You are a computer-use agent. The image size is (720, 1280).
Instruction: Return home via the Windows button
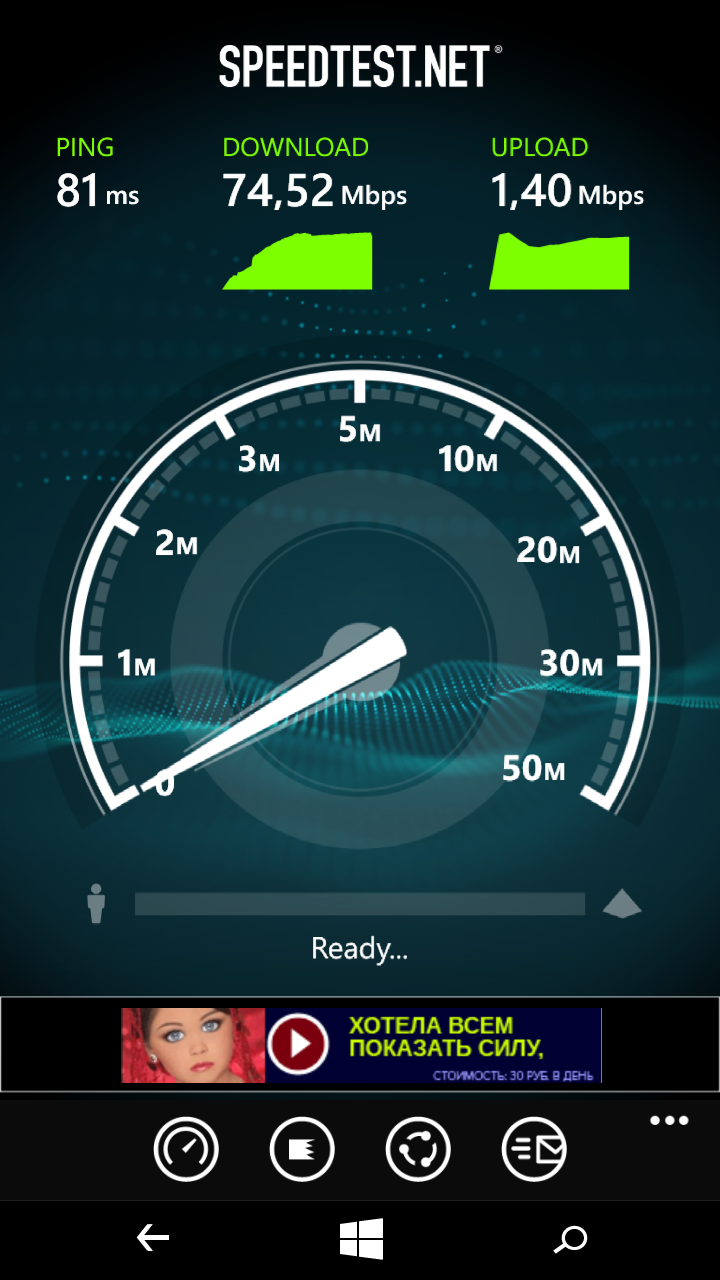[x=361, y=1240]
